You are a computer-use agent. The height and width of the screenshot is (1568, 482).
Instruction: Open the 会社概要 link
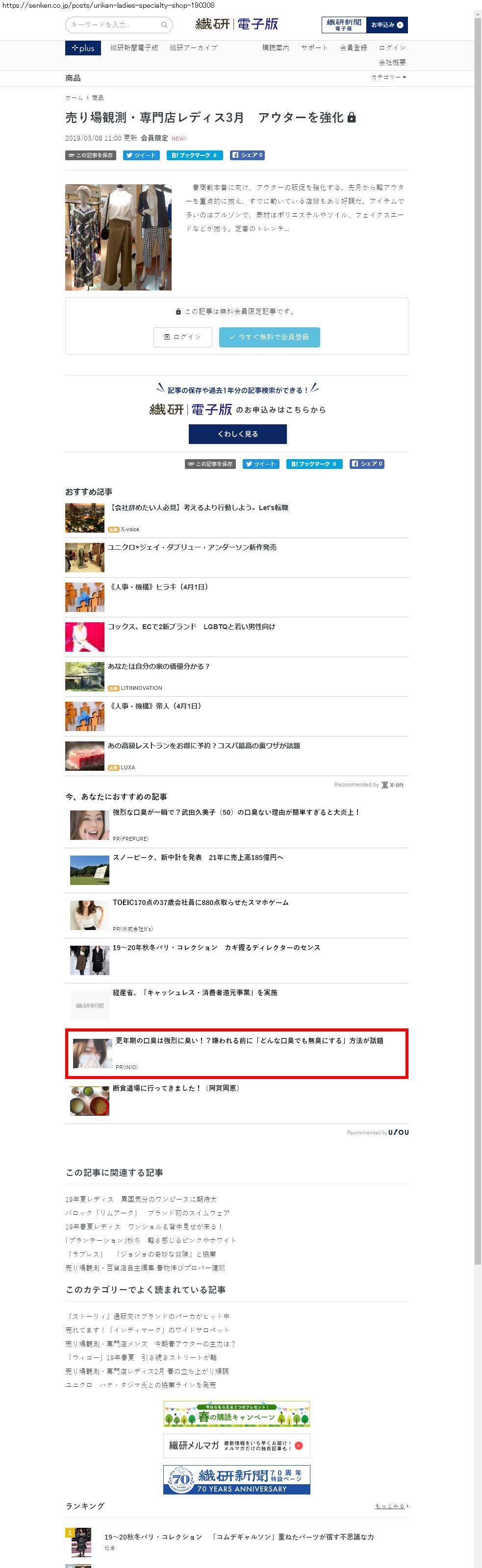[x=392, y=63]
